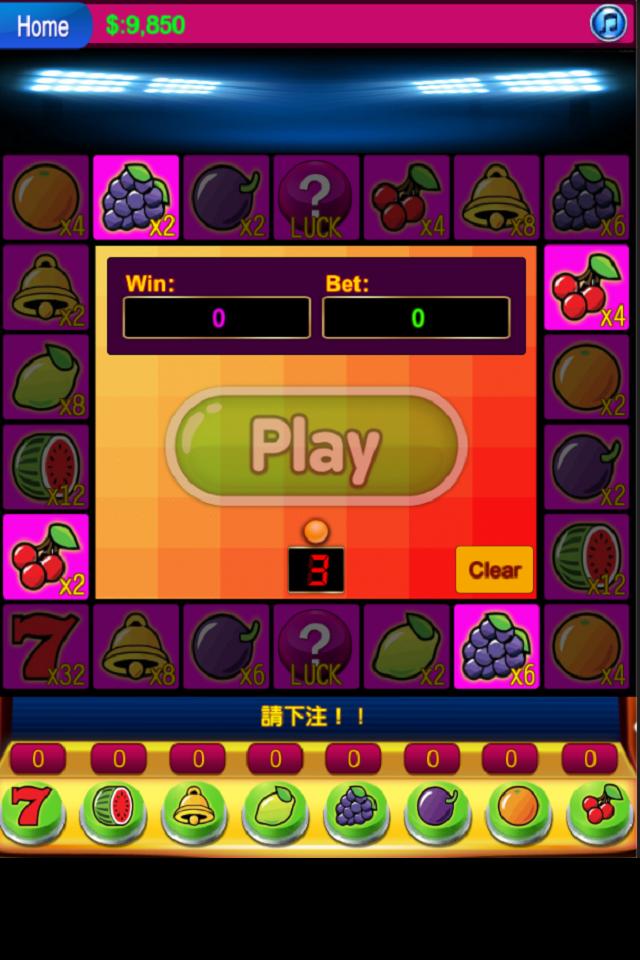Add a bet on cherries
The height and width of the screenshot is (960, 640).
pyautogui.click(x=599, y=809)
